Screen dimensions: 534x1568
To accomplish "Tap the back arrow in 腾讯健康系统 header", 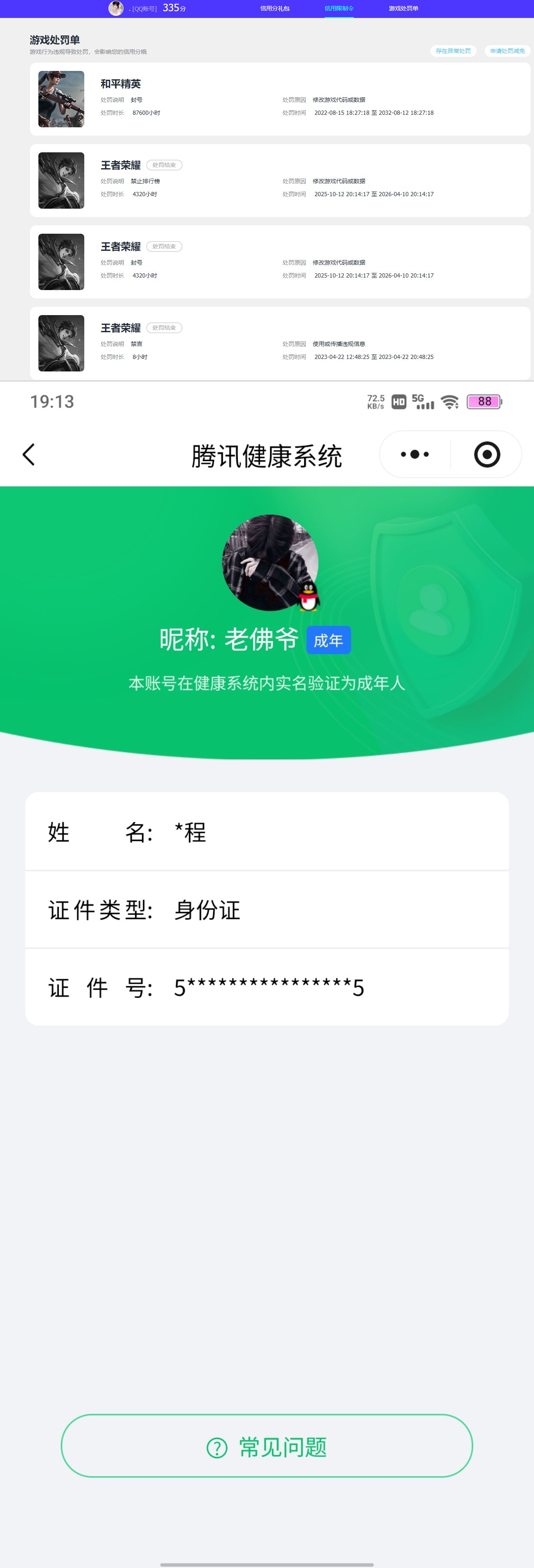I will [29, 454].
